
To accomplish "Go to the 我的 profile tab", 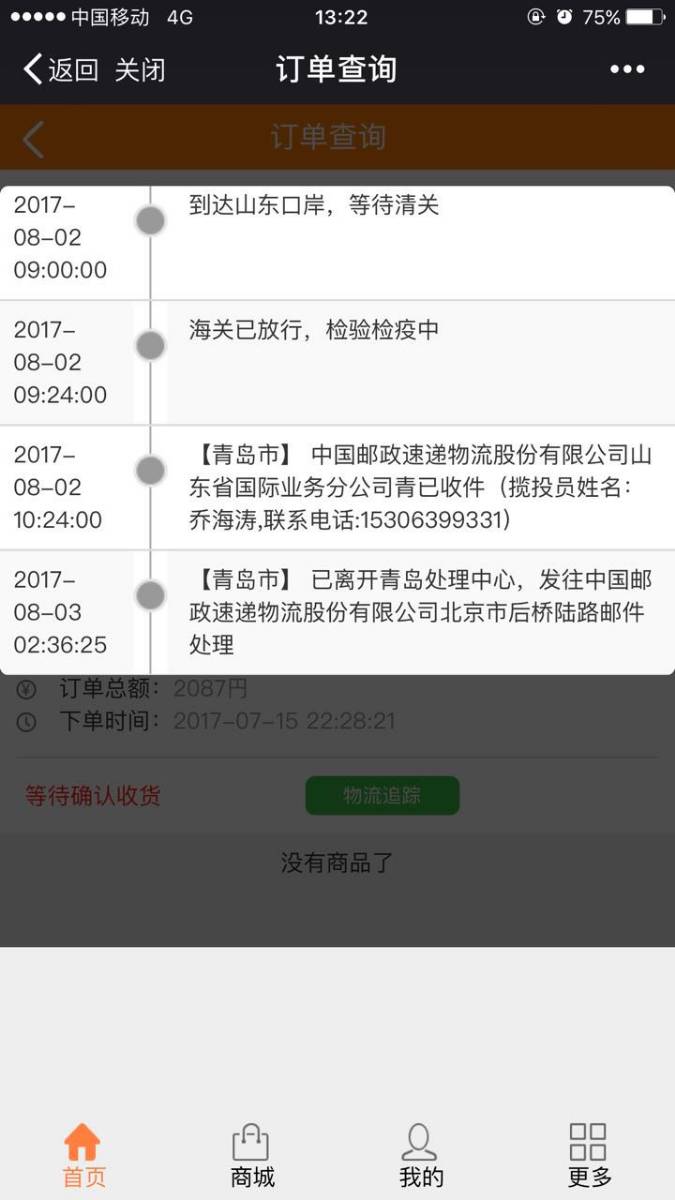I will (421, 1155).
